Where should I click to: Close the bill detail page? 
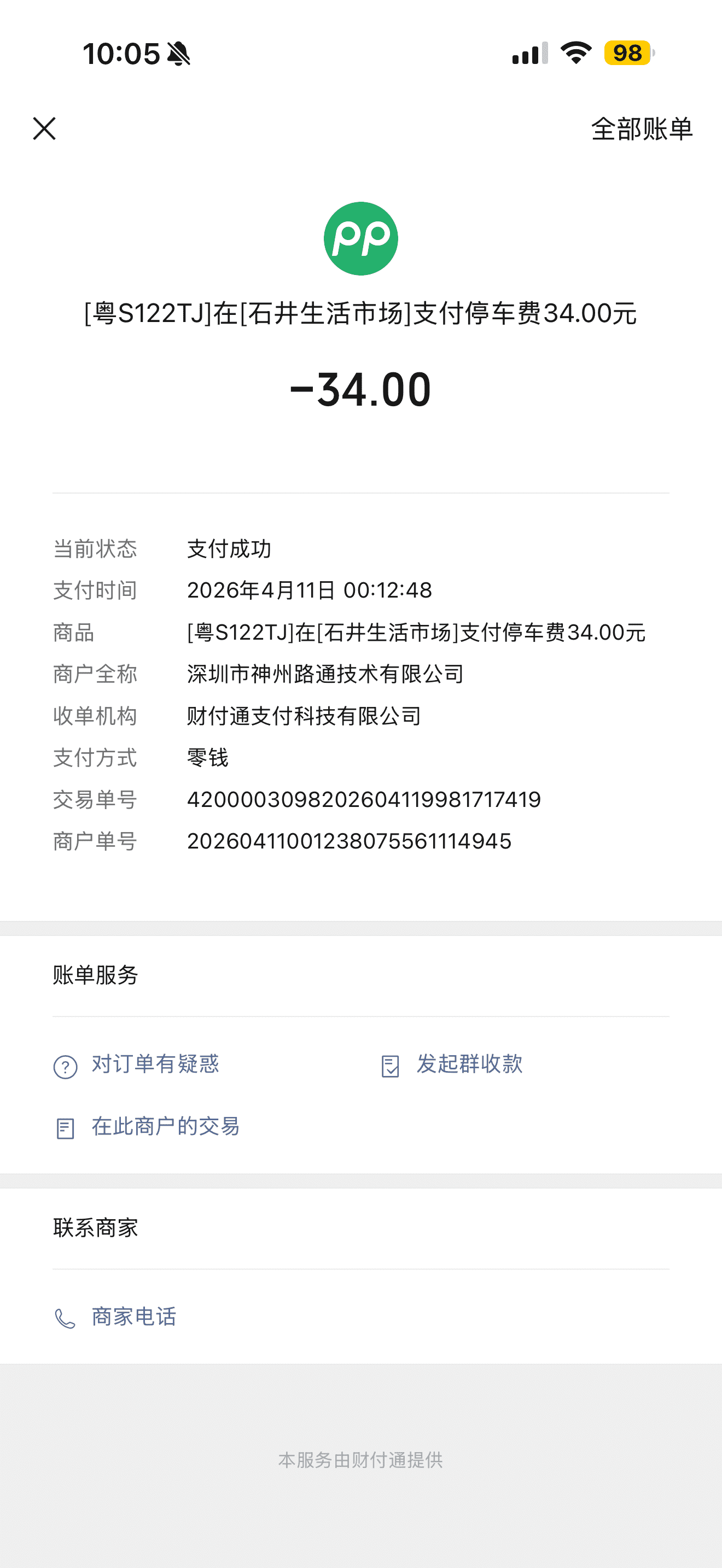(x=44, y=128)
